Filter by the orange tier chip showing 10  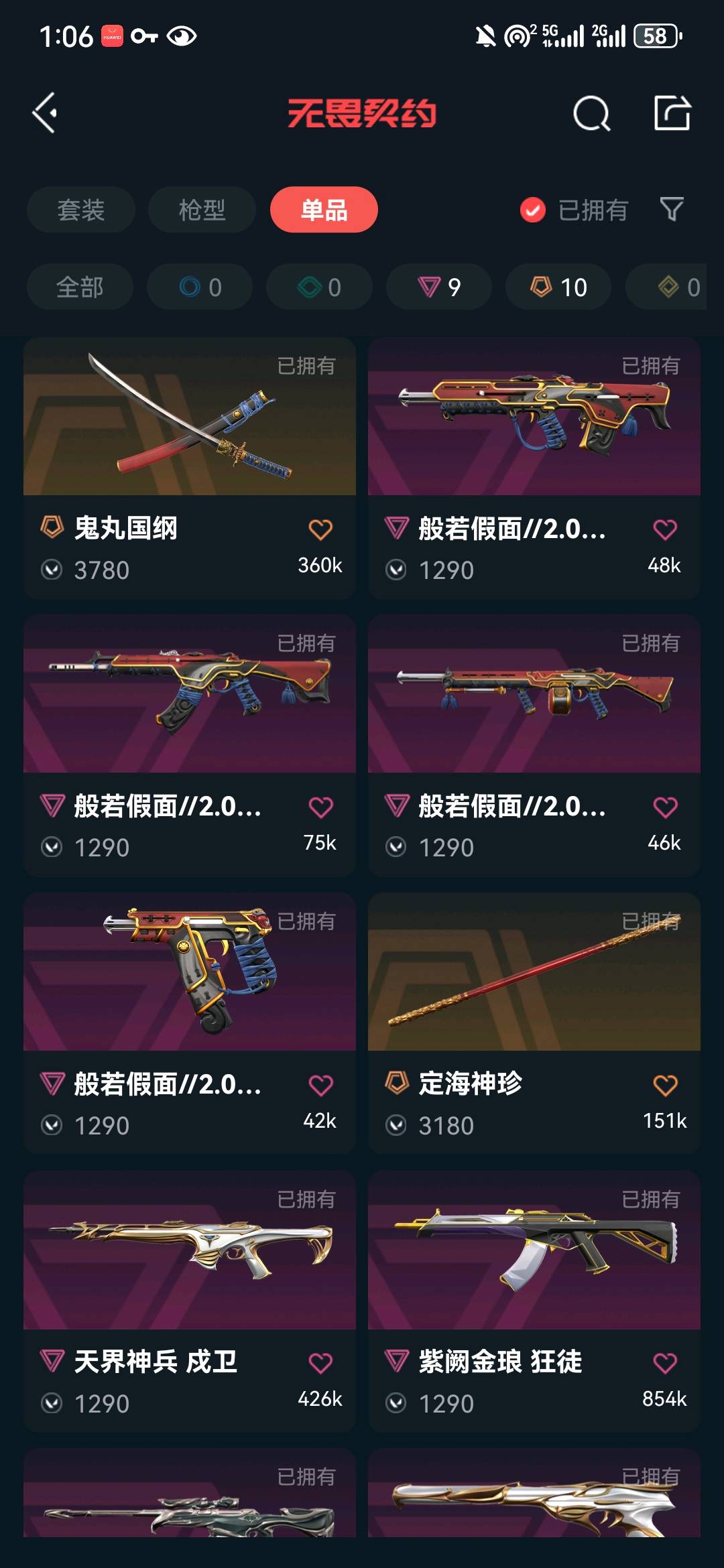pyautogui.click(x=558, y=287)
